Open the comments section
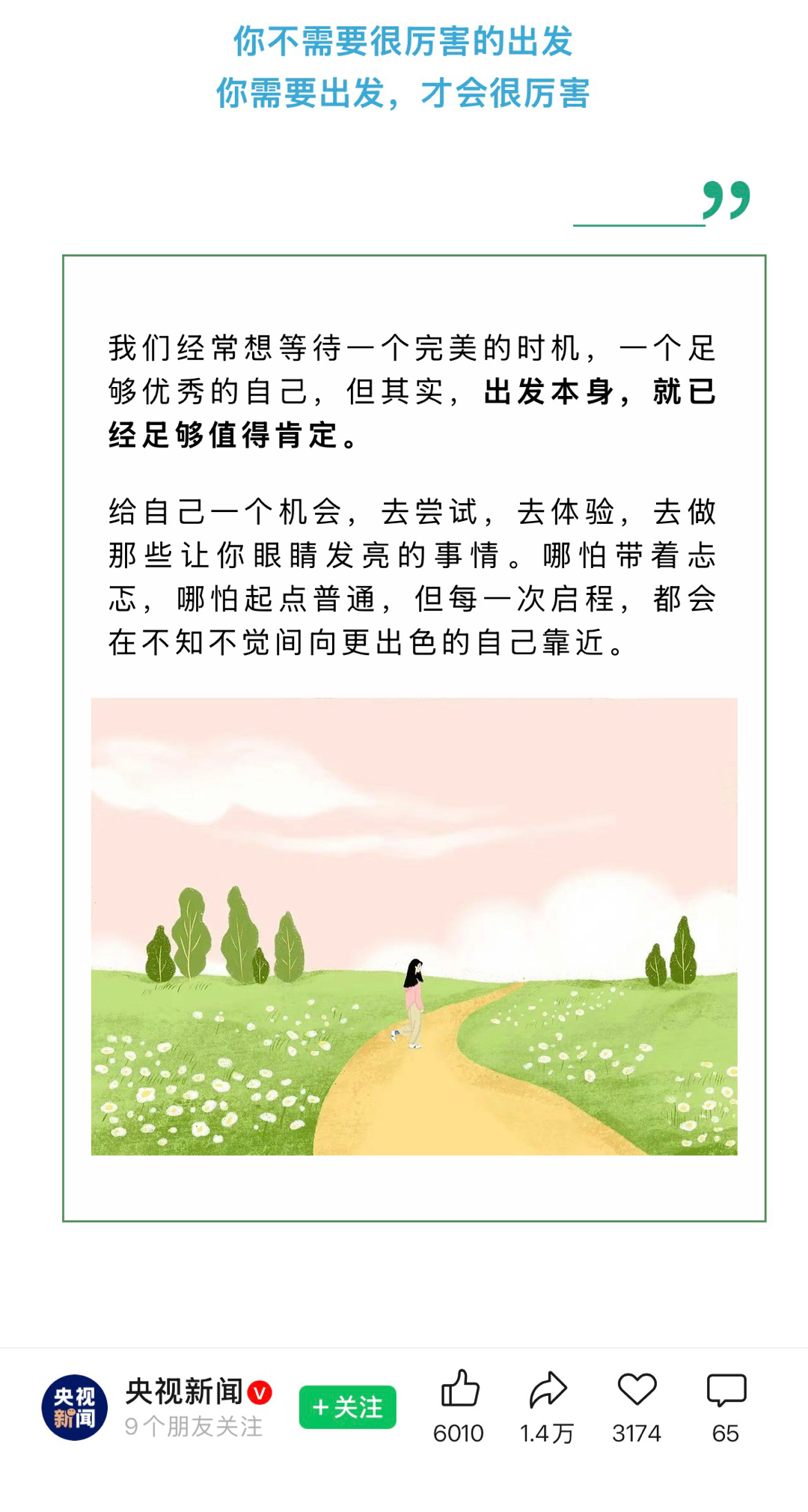 pyautogui.click(x=726, y=1390)
